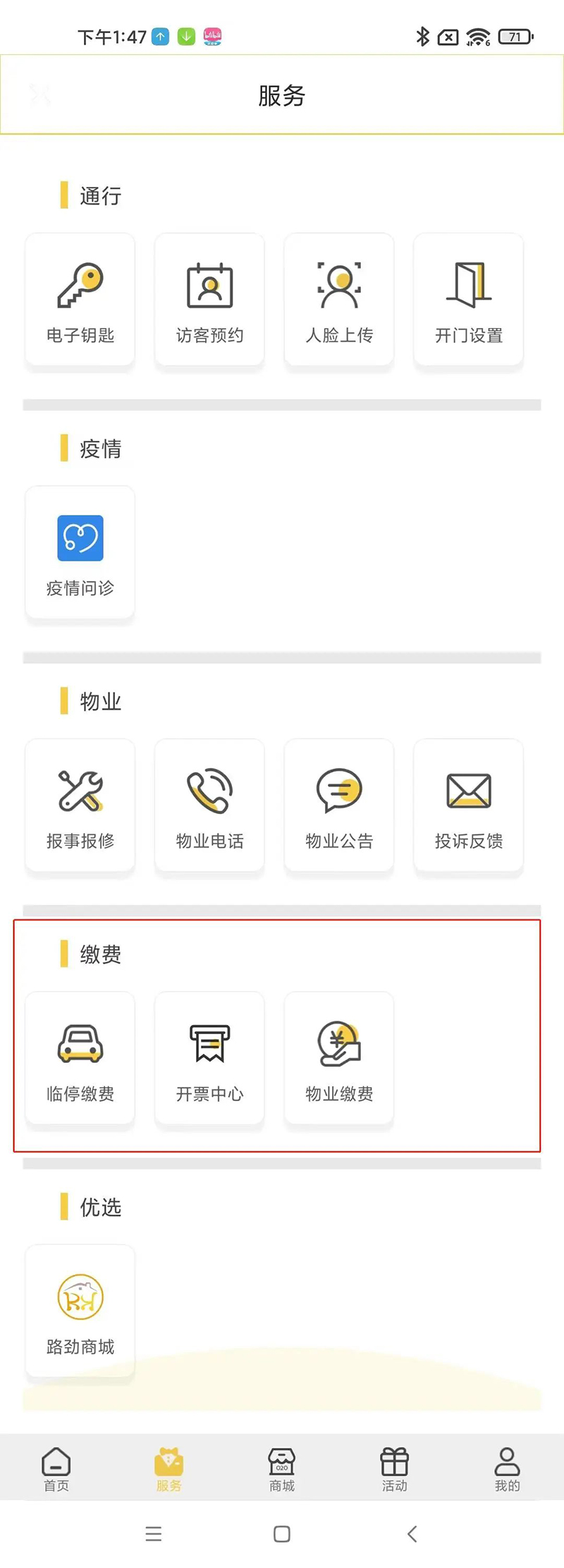Switch to the 首页 home tab

pyautogui.click(x=56, y=1469)
